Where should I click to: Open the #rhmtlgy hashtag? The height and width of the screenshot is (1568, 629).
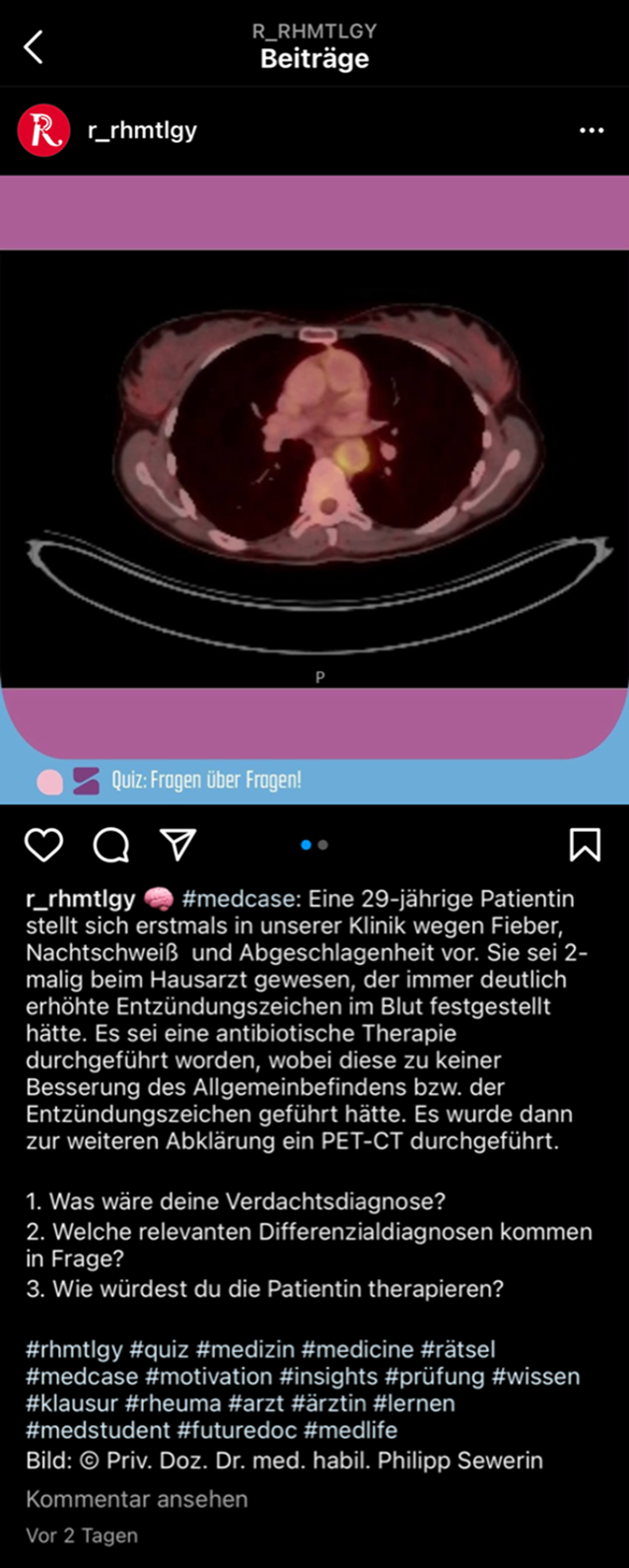click(74, 1348)
